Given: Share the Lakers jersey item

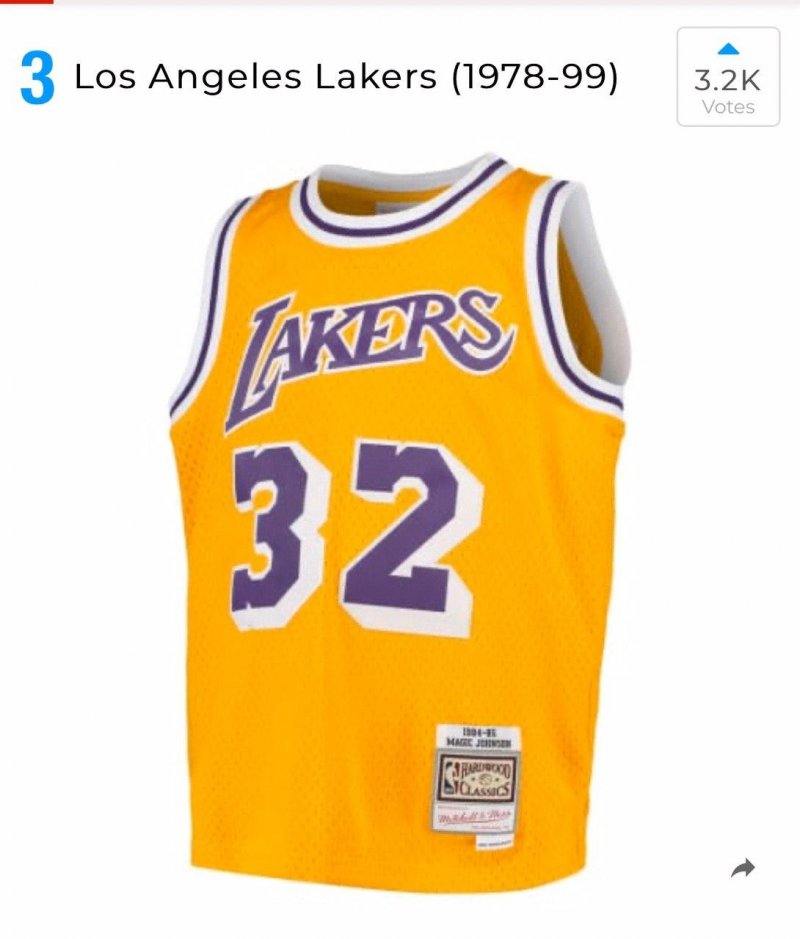Looking at the screenshot, I should point(742,869).
